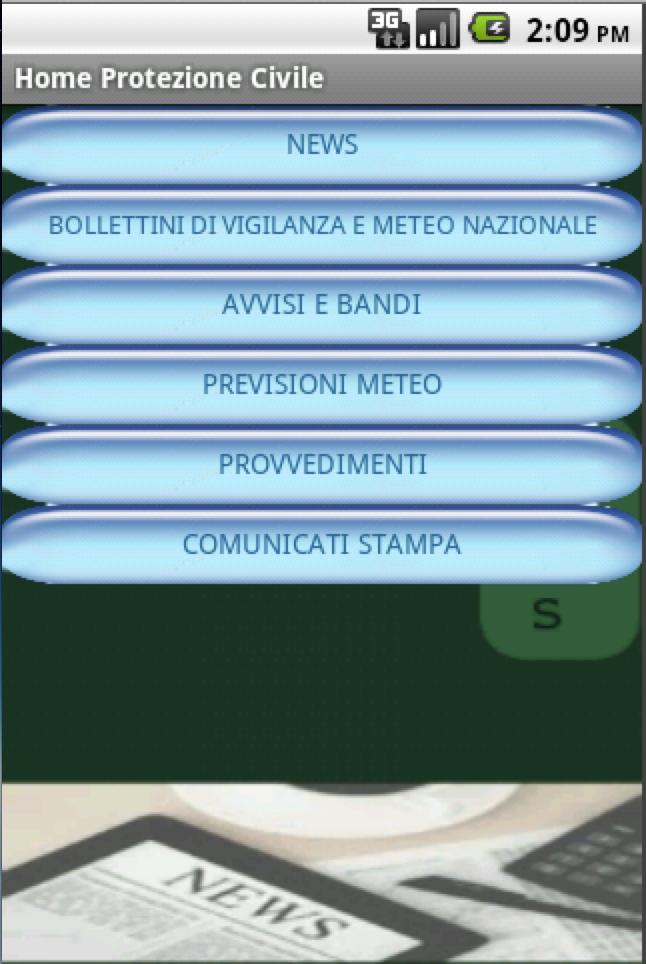
Task: Open the NEWS section
Action: (322, 145)
